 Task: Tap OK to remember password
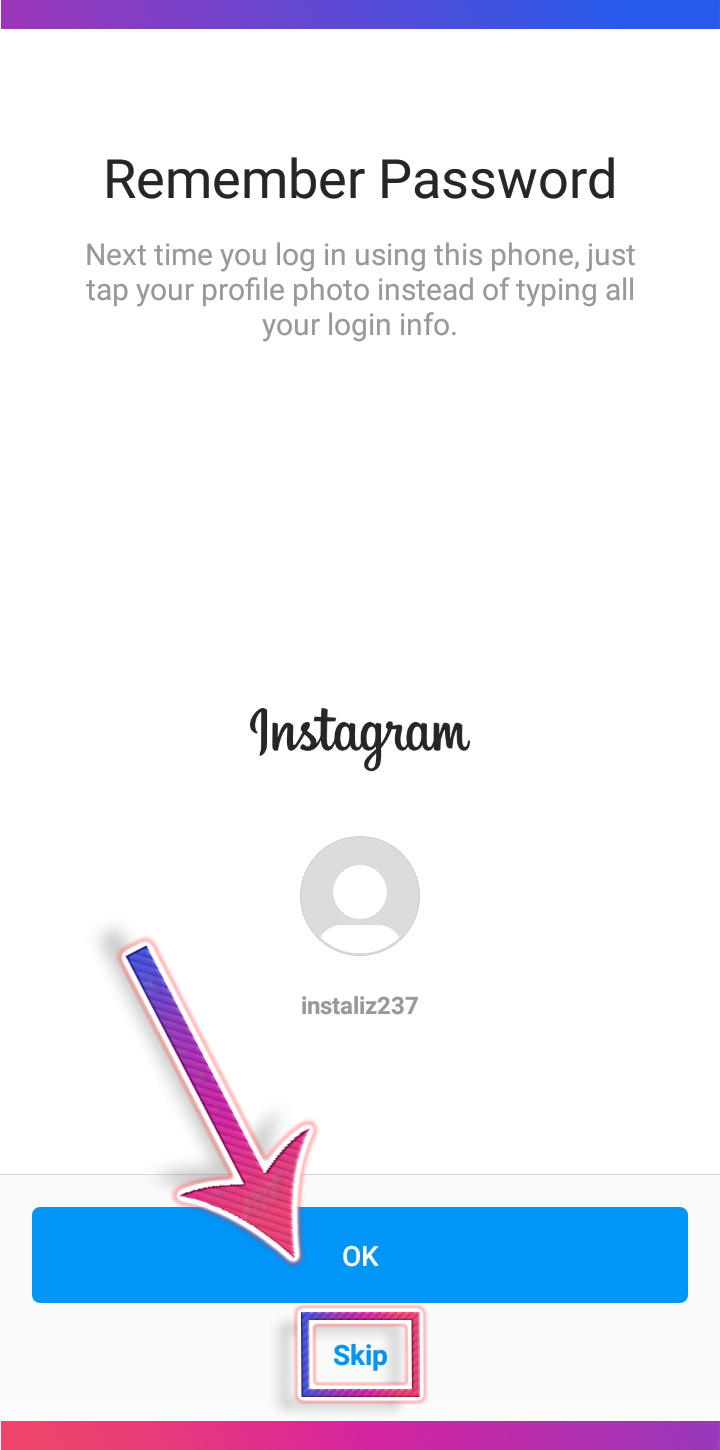[x=360, y=1255]
